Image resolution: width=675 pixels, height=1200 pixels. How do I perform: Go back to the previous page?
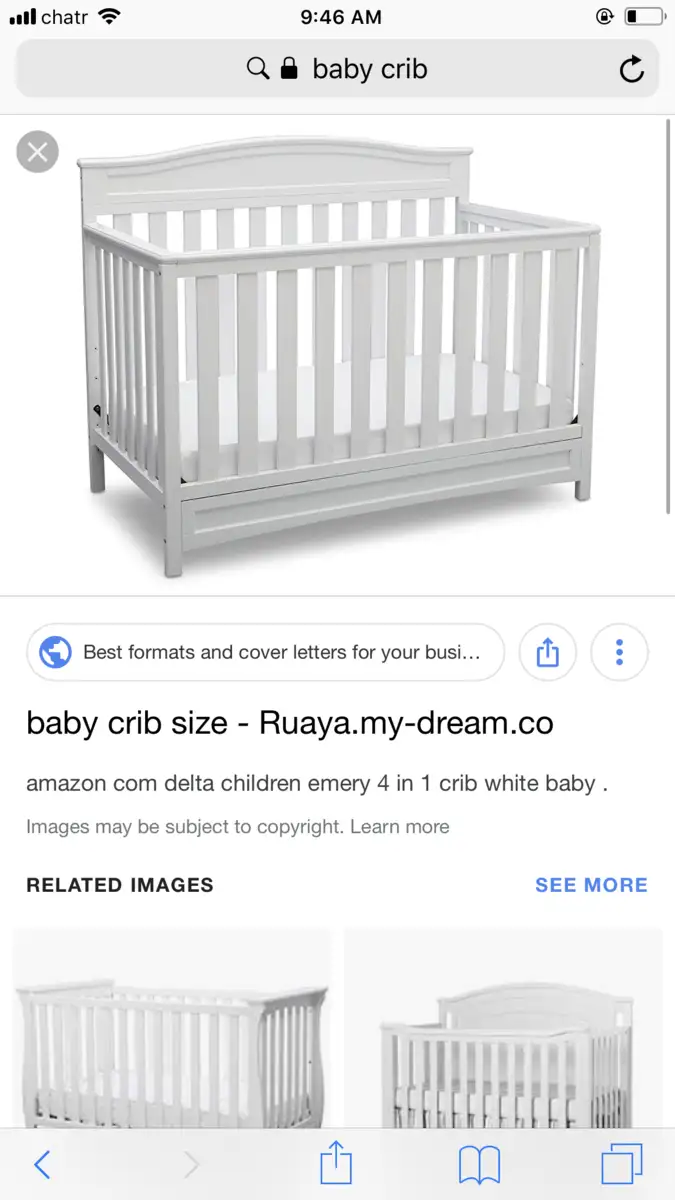(42, 1164)
